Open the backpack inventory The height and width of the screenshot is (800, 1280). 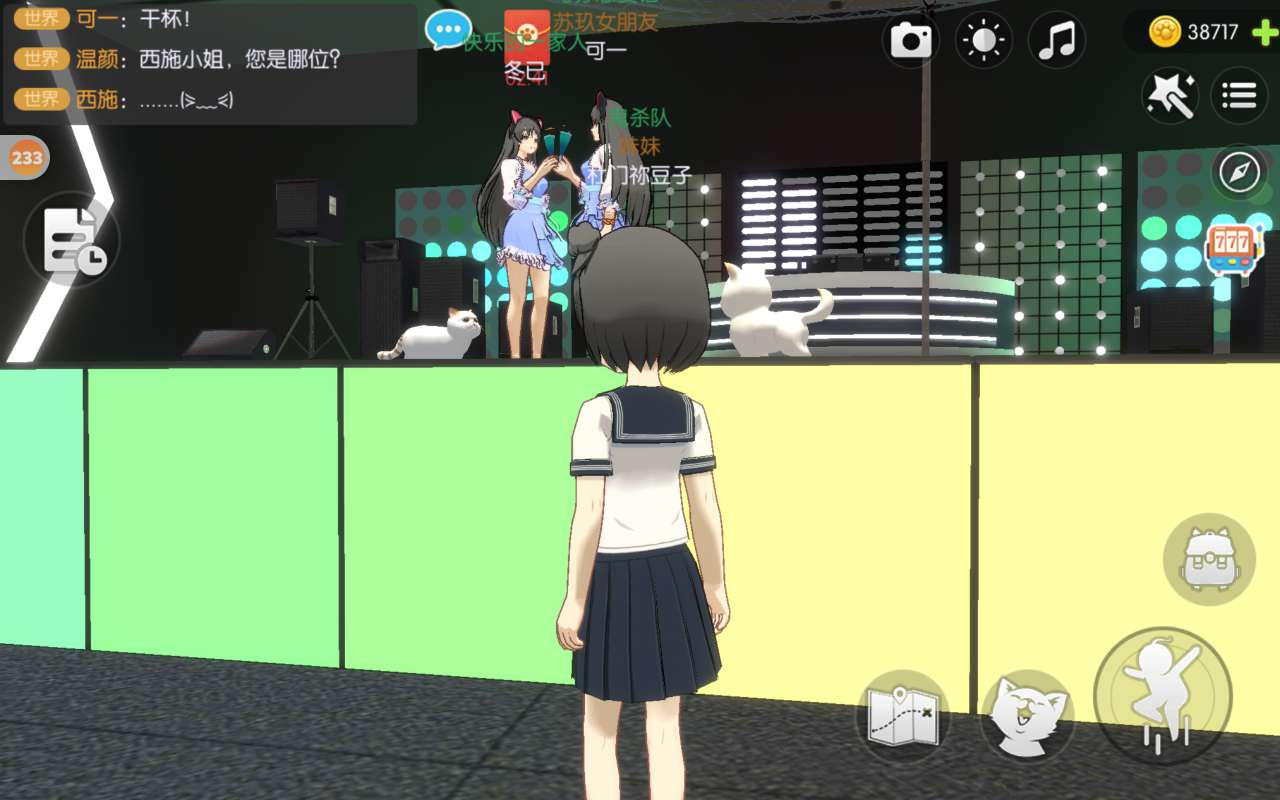tap(1209, 559)
